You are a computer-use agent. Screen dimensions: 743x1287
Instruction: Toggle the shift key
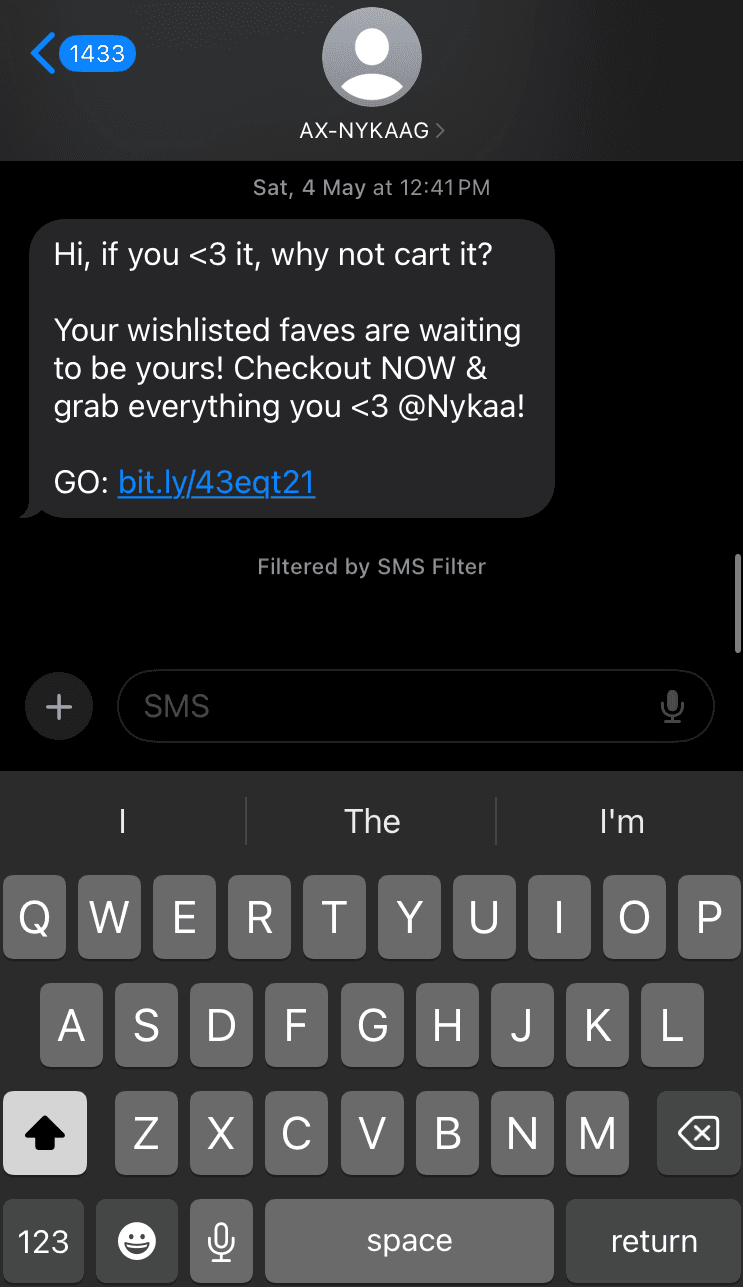[45, 1133]
